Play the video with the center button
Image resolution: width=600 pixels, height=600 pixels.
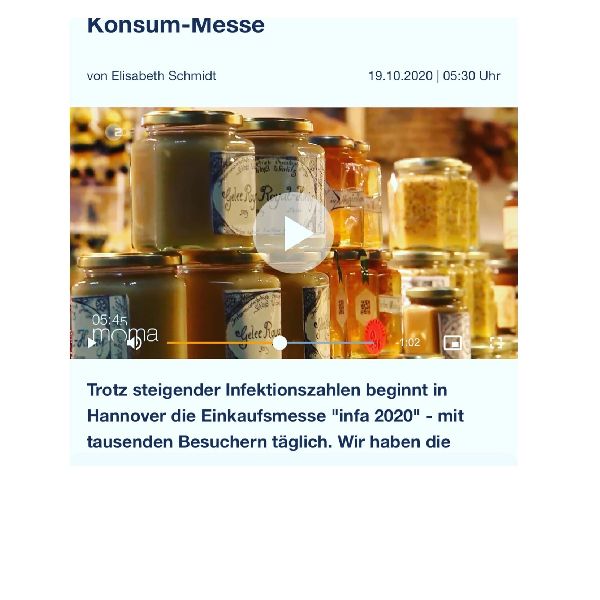293,233
